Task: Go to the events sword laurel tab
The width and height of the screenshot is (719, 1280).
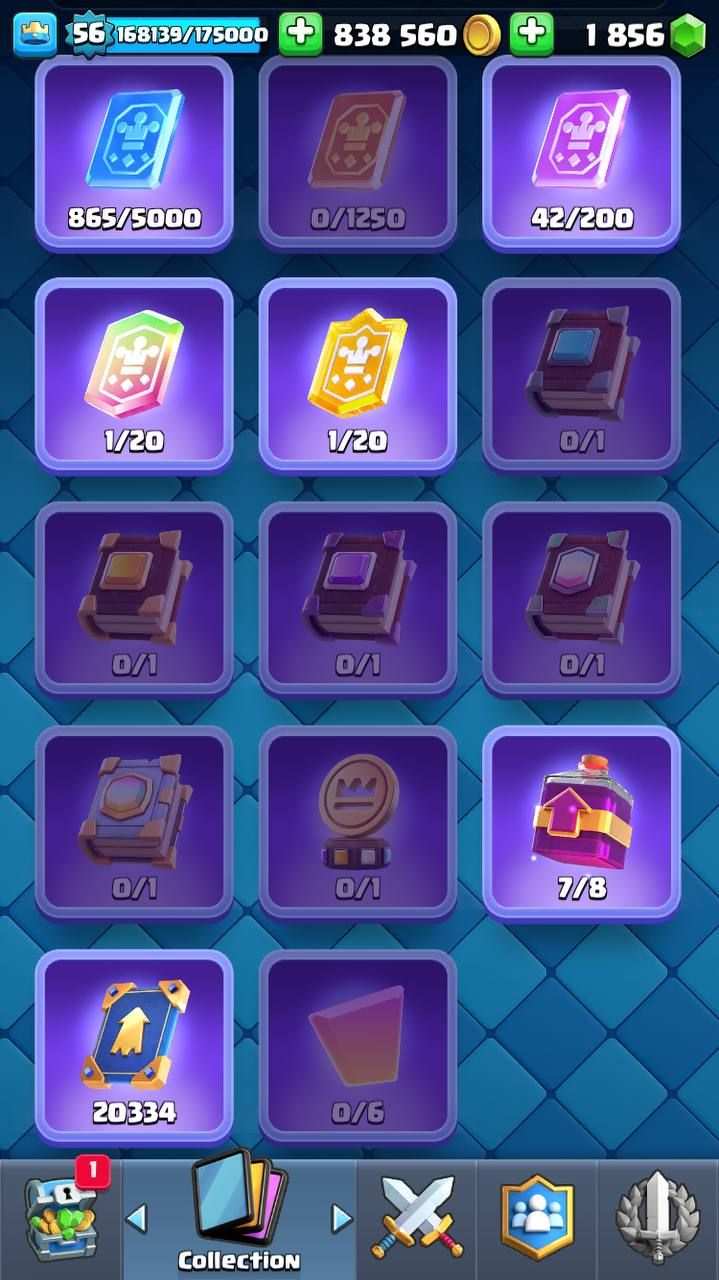Action: coord(658,1220)
